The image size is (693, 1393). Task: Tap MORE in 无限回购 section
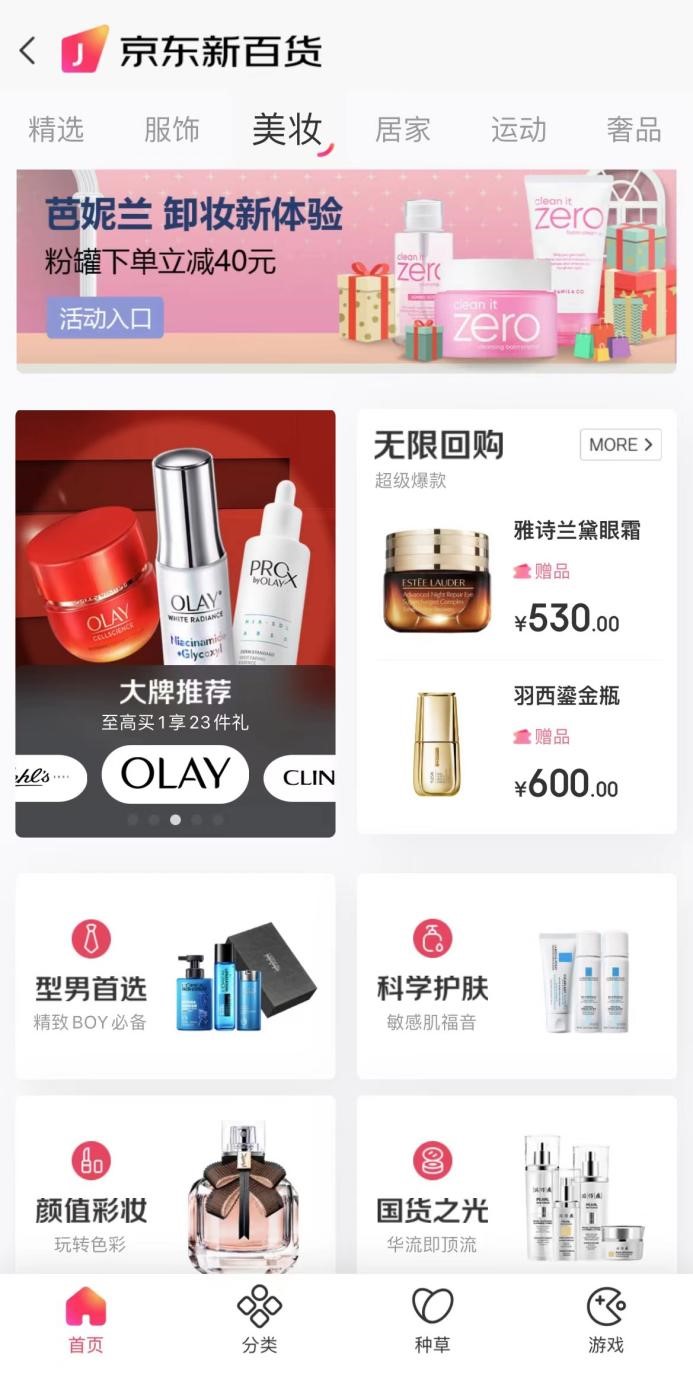[620, 445]
